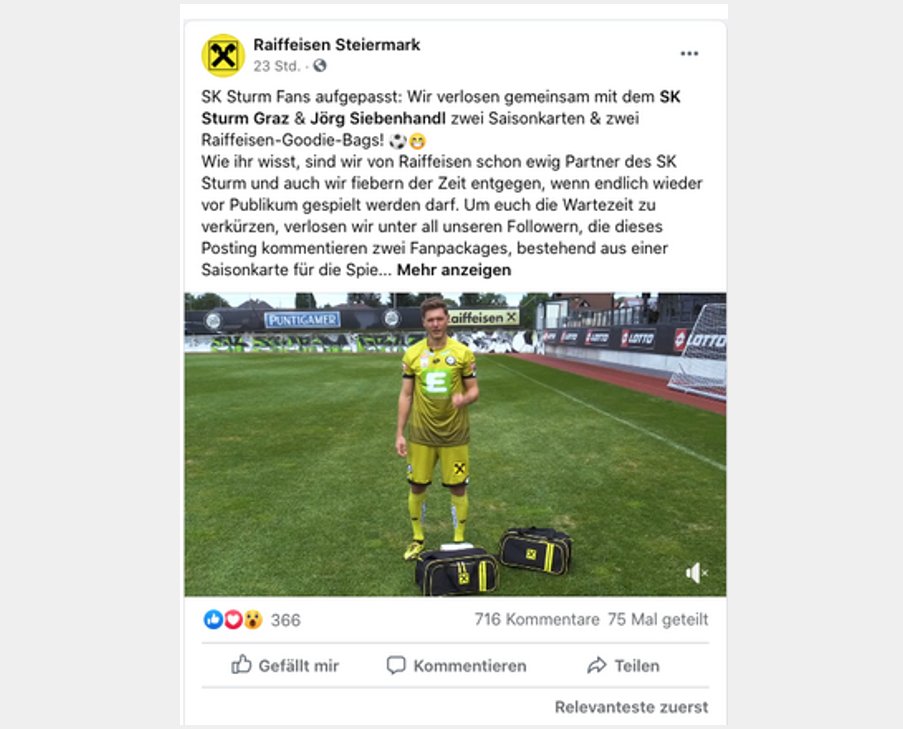See the 75 Mal geteilt shares
Screen dimensions: 903x729
point(658,620)
